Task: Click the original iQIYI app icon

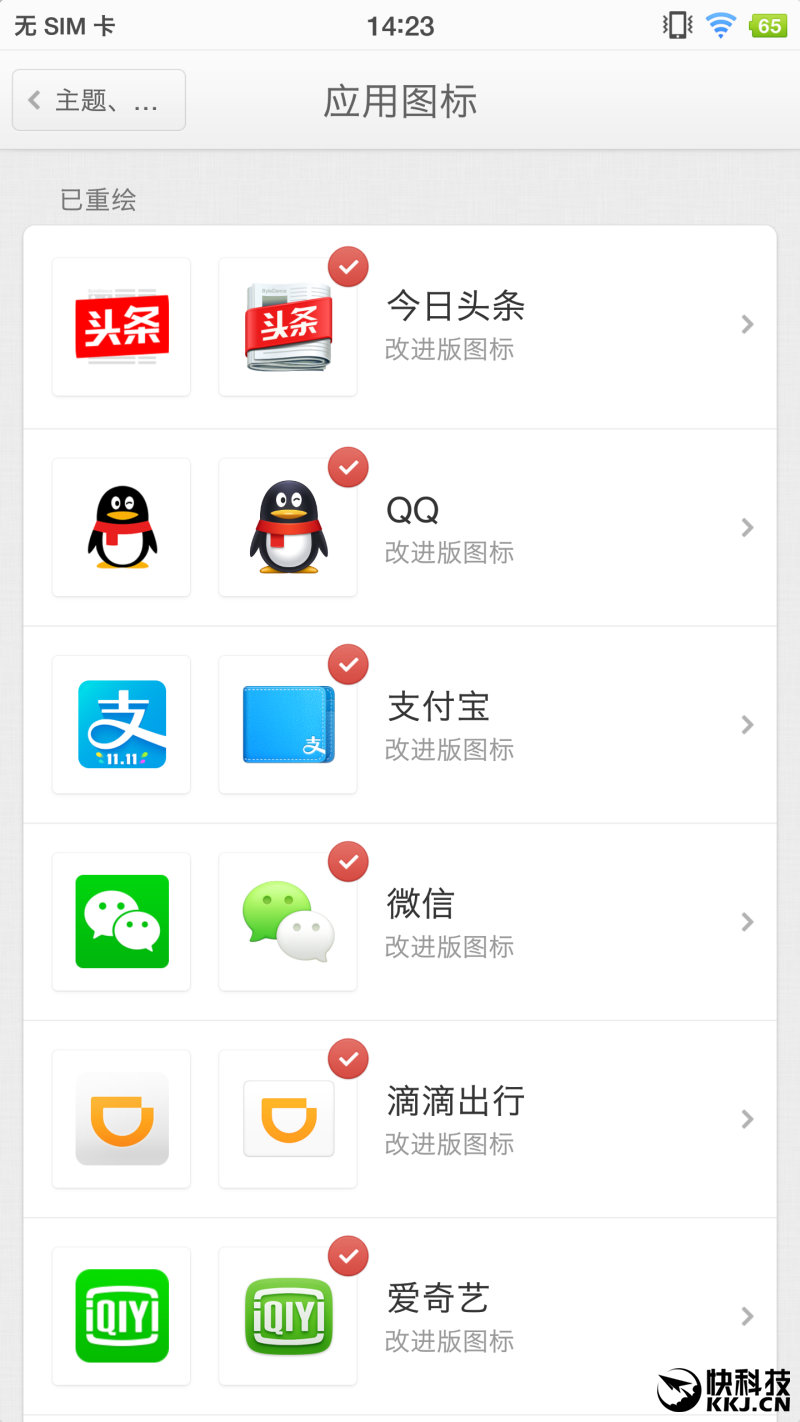Action: tap(121, 1315)
